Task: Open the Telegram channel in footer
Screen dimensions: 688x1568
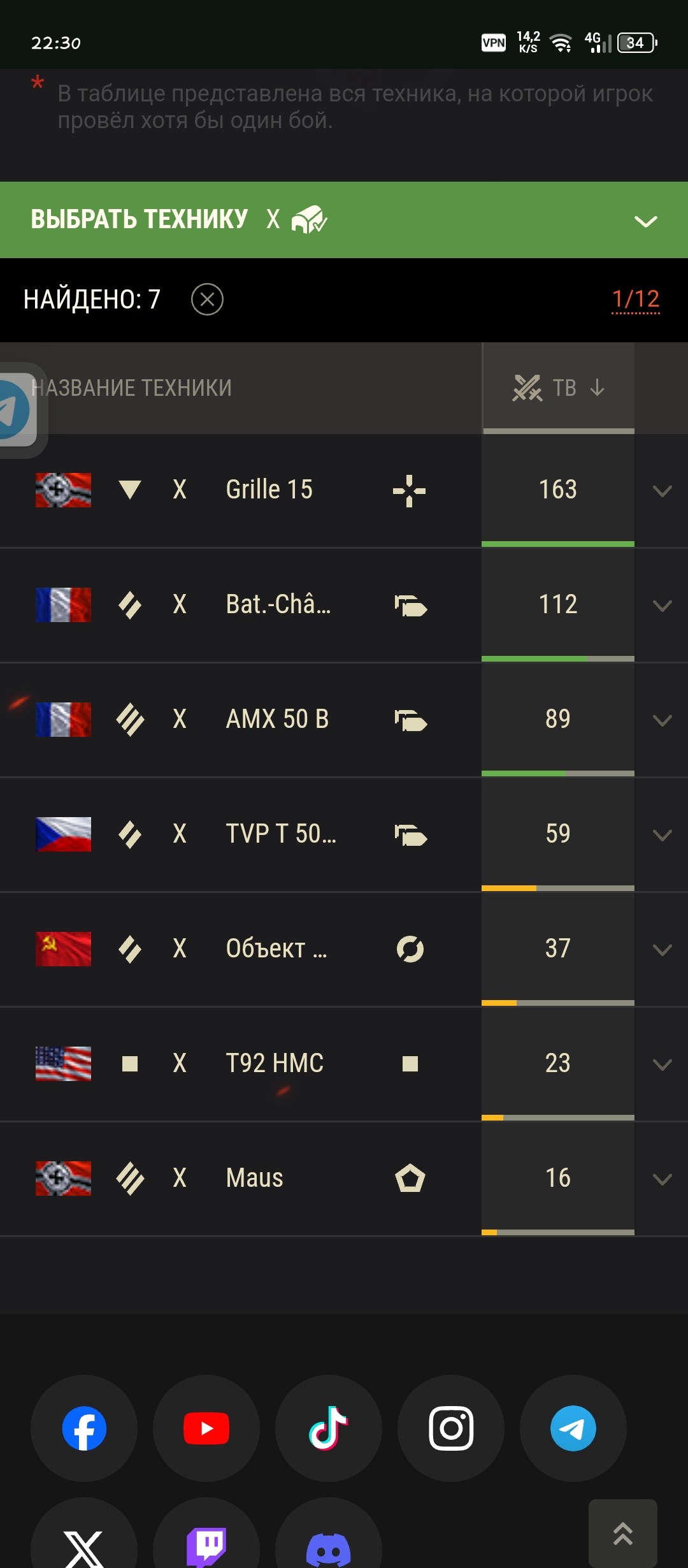Action: click(x=573, y=1428)
